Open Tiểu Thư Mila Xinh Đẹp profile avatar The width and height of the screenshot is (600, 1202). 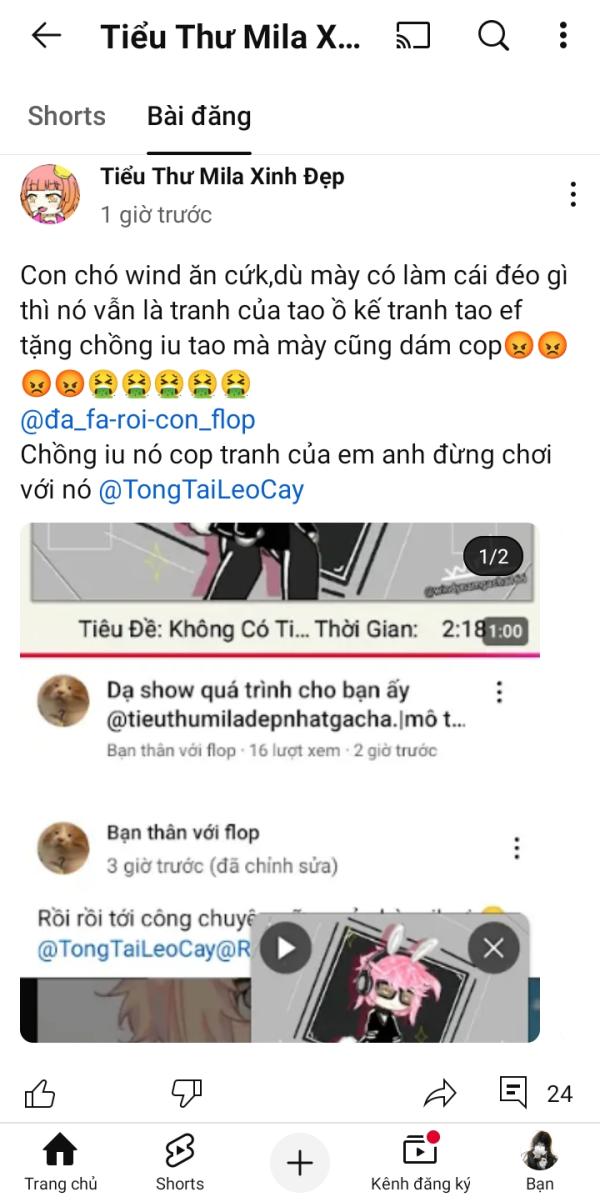(x=50, y=194)
